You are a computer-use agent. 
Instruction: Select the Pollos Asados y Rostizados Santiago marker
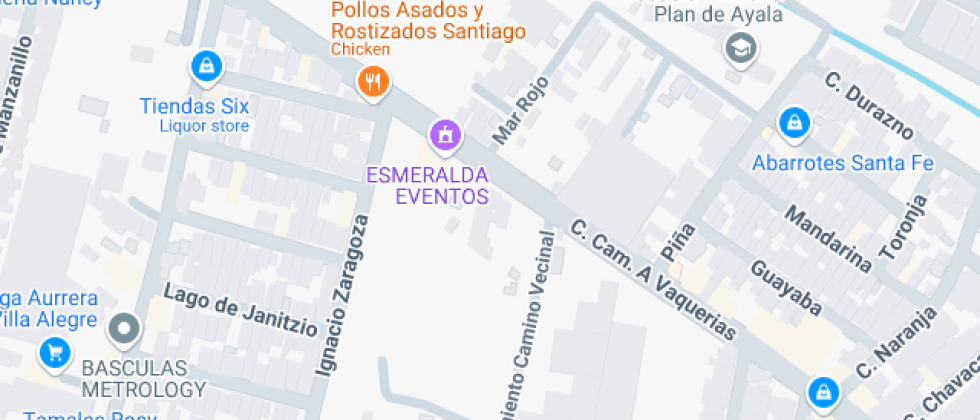coord(373,82)
